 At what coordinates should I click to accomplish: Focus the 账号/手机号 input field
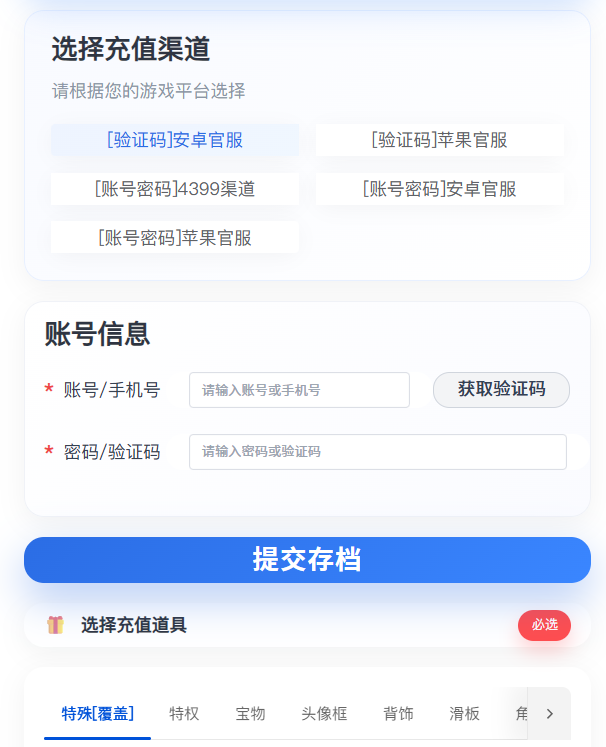[299, 390]
